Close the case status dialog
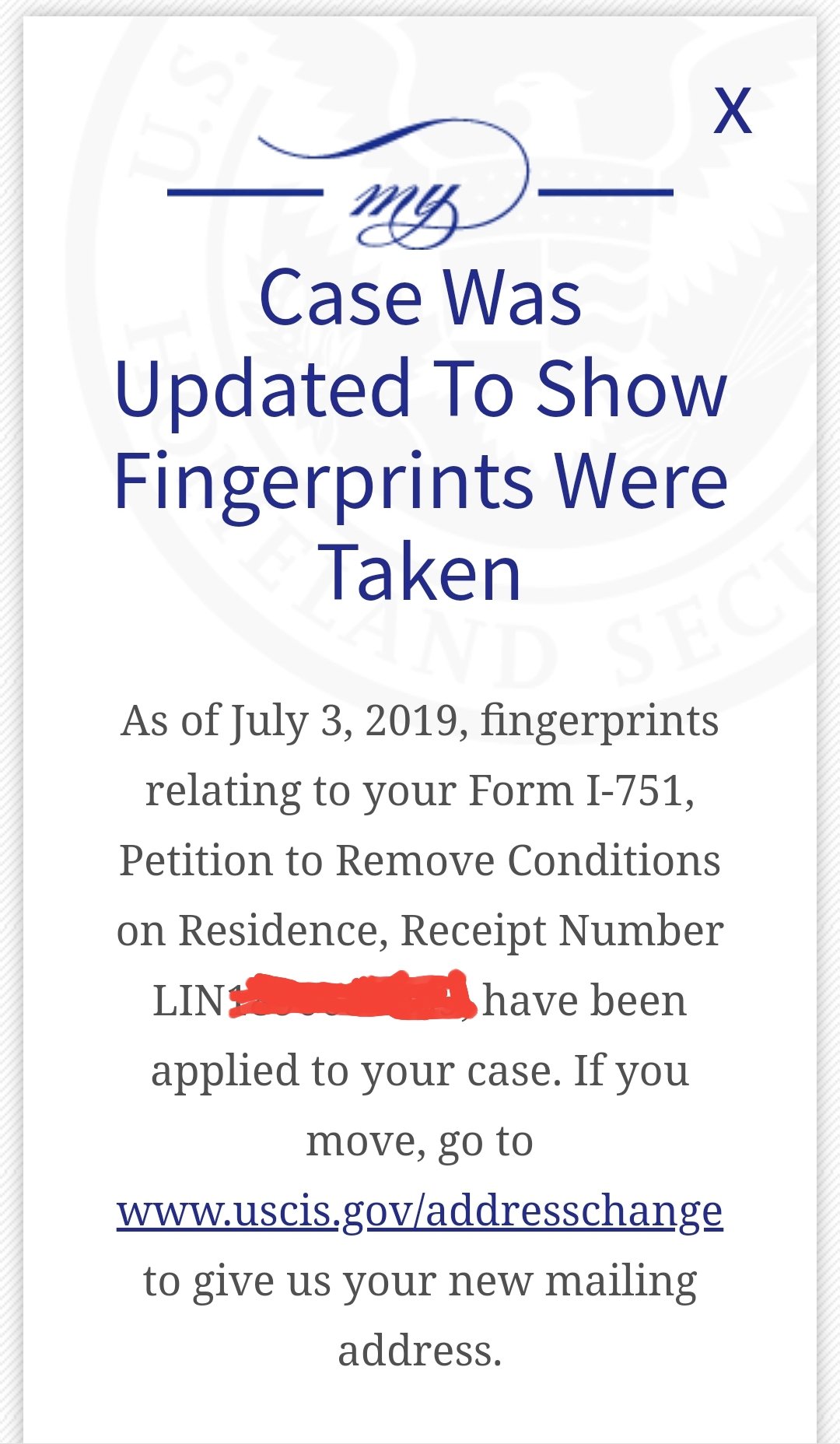840x1444 pixels. tap(733, 110)
